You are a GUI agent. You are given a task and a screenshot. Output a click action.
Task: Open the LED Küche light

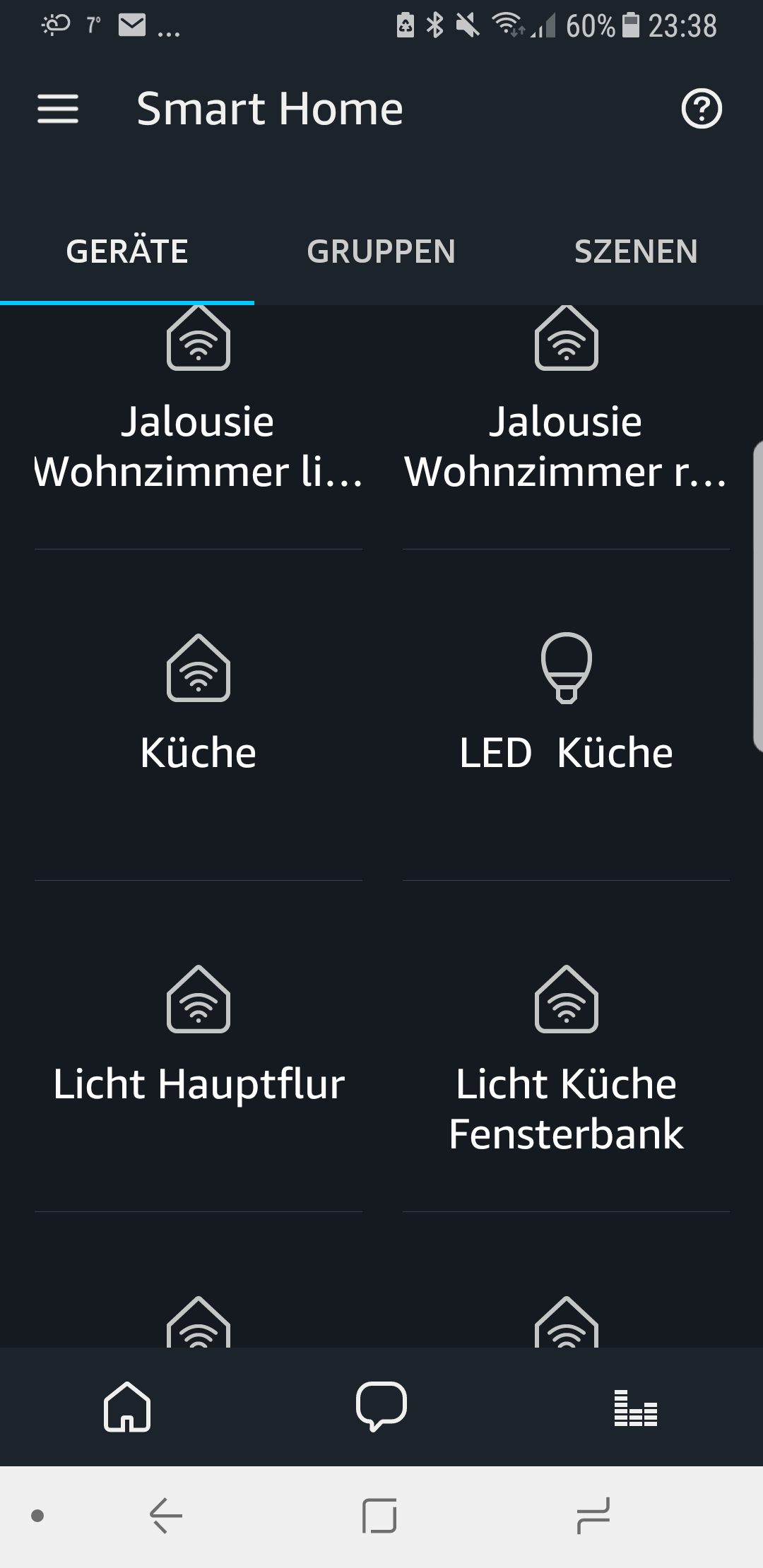click(566, 713)
